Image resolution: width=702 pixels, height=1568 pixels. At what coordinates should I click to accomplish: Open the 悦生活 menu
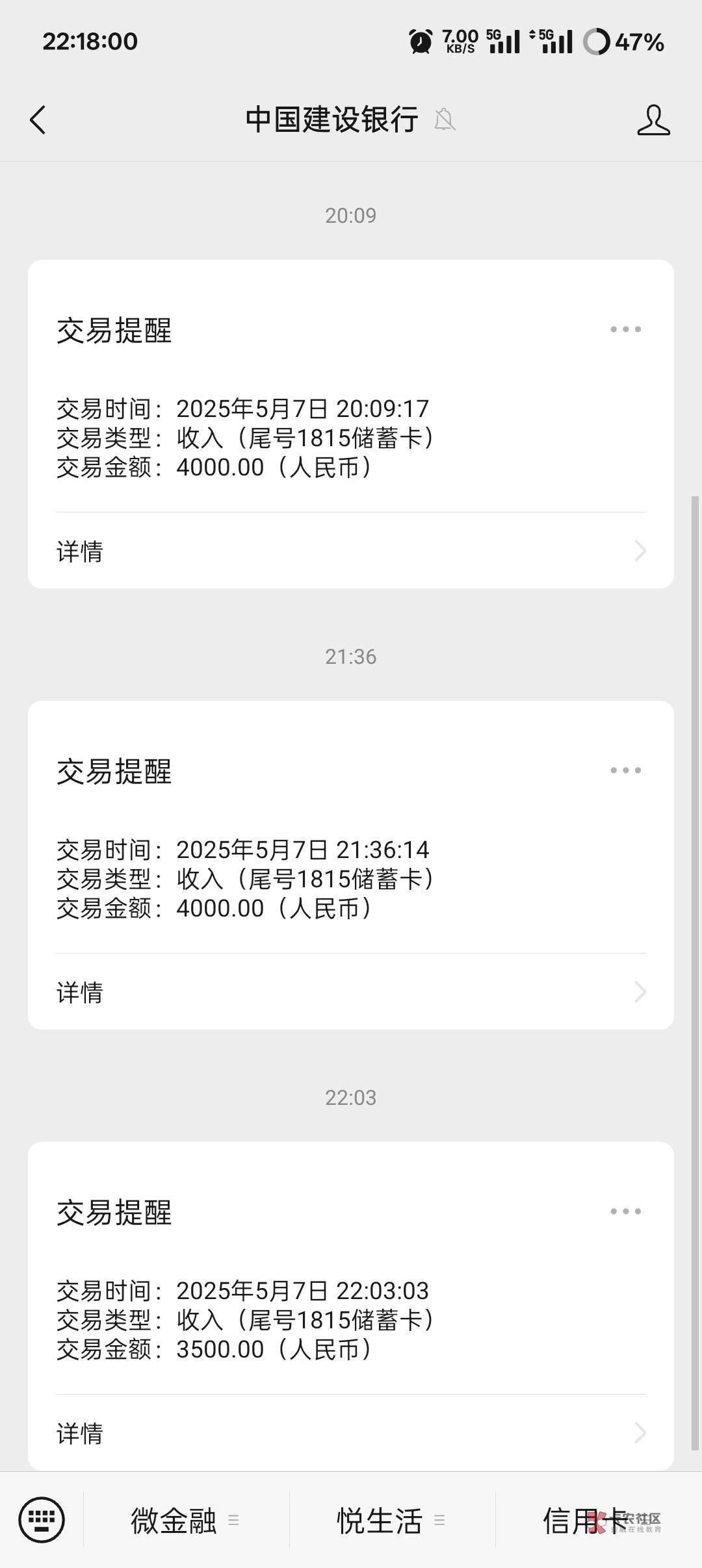point(391,1521)
